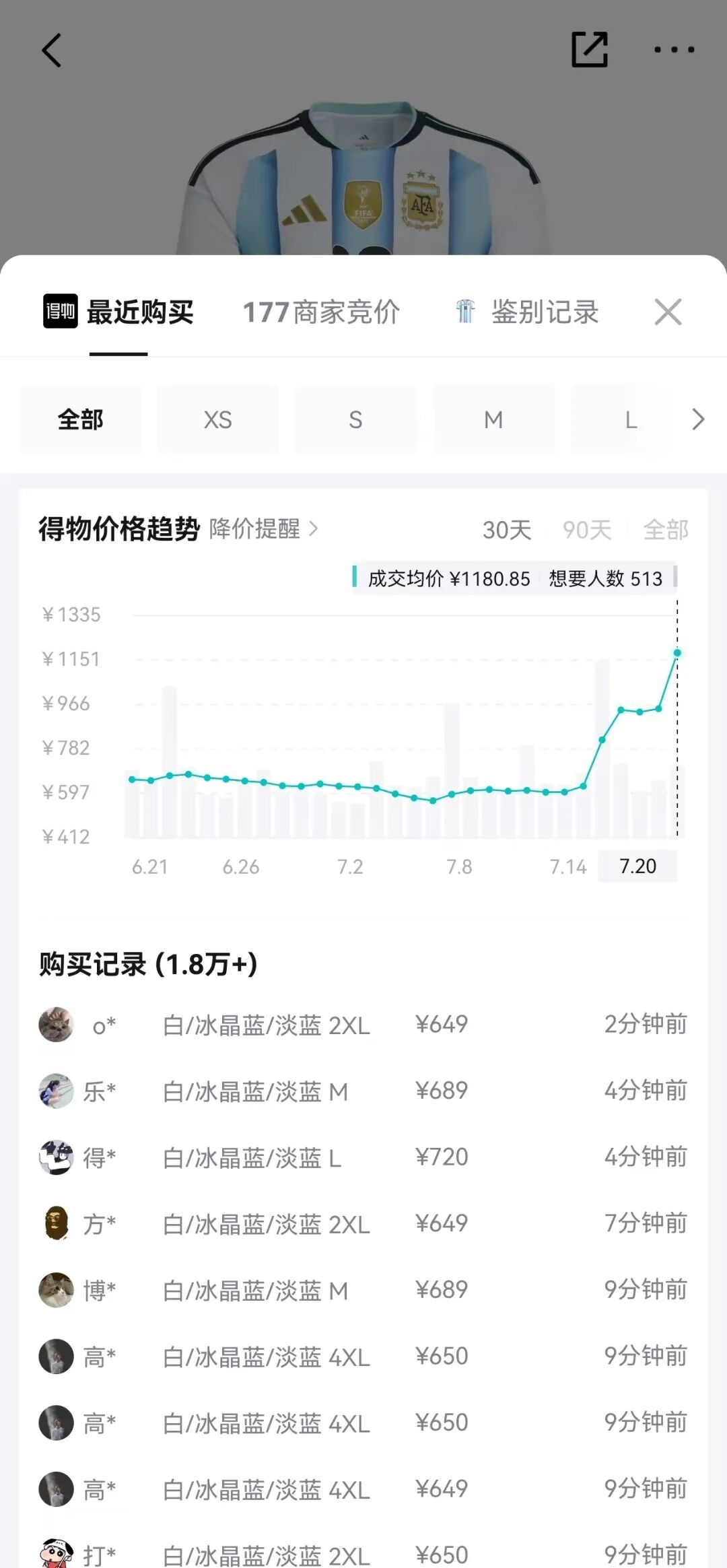Show more sizes with the right chevron
The image size is (727, 1568).
(699, 419)
